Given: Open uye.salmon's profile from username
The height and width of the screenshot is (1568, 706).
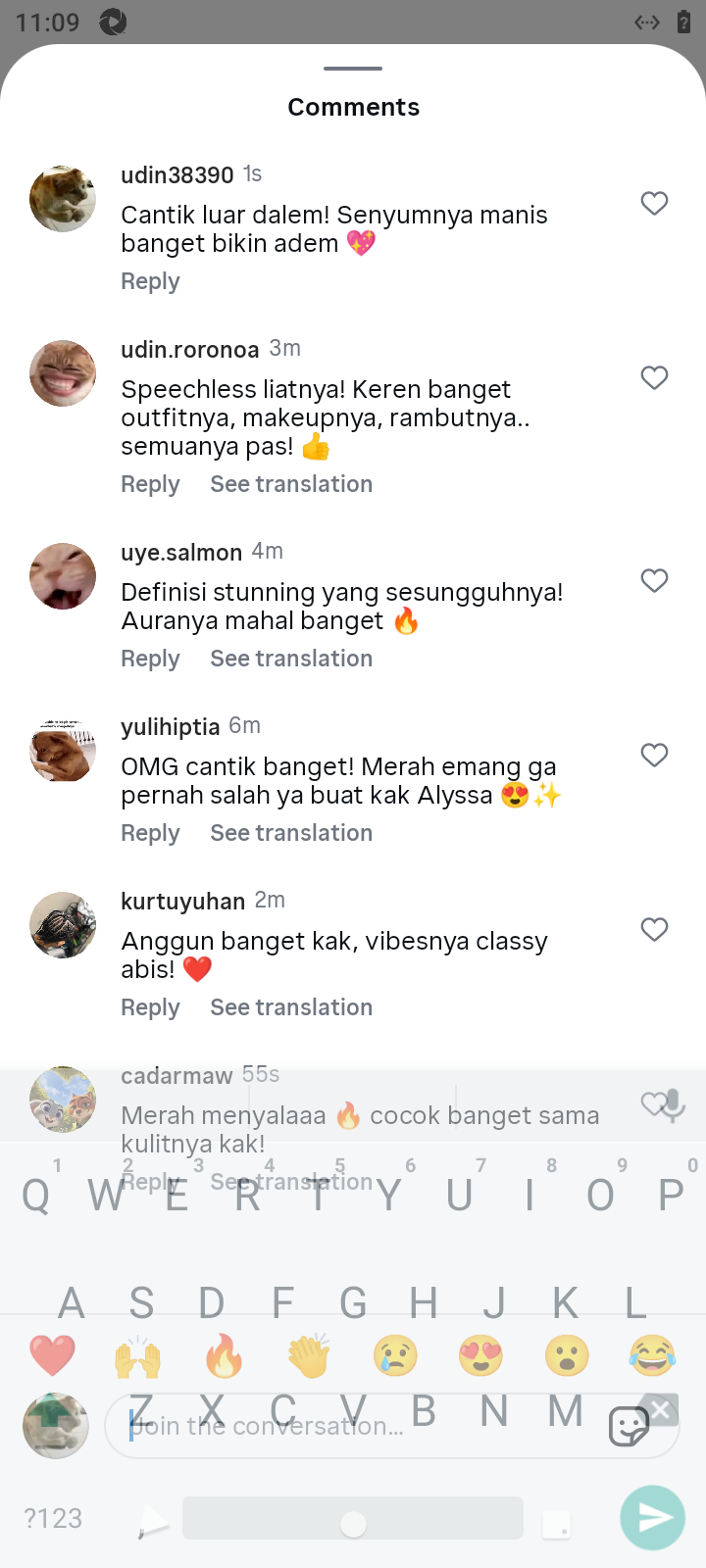Looking at the screenshot, I should [181, 553].
